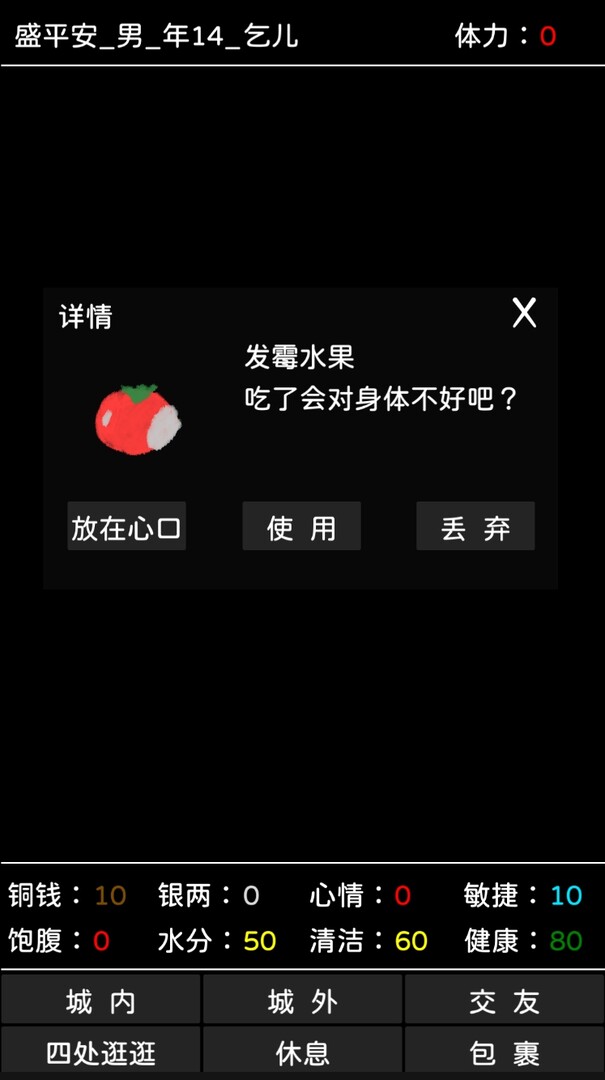
Task: Open the 包裹 inventory
Action: 504,1052
